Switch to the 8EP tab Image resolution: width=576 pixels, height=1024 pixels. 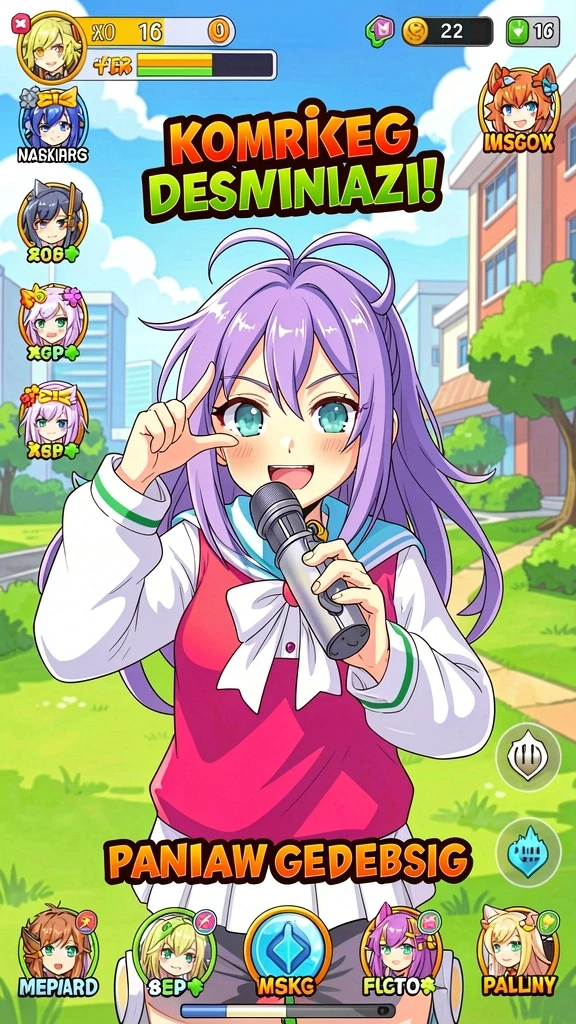[174, 952]
